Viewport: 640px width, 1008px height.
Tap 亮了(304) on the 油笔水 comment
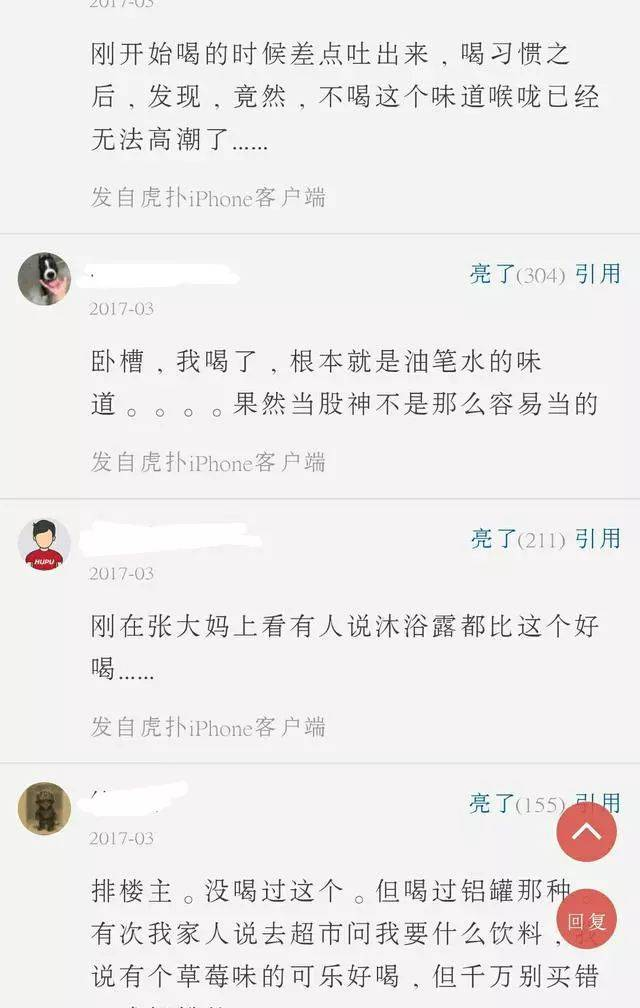tap(517, 274)
